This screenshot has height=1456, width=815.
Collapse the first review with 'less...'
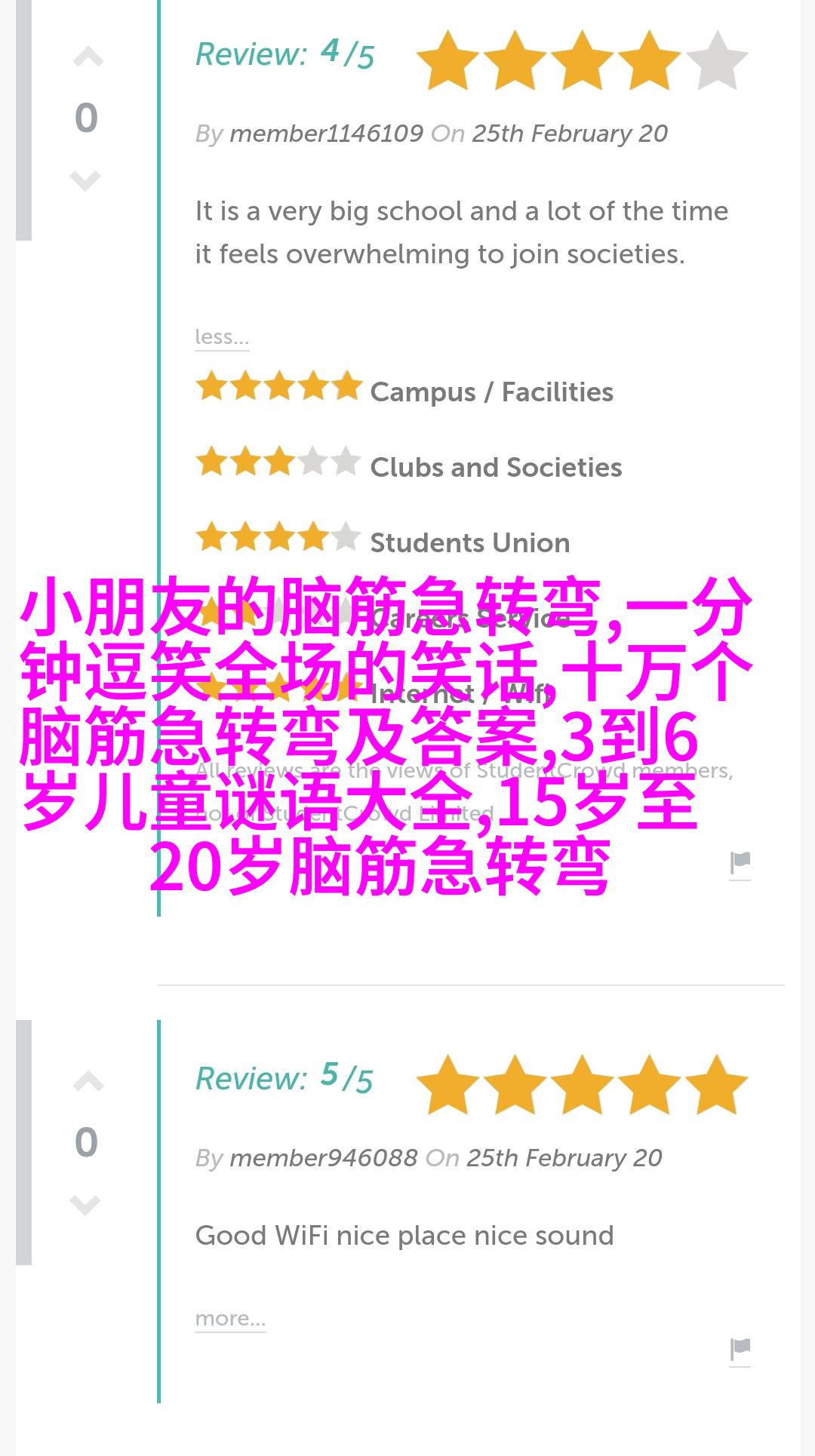(221, 336)
